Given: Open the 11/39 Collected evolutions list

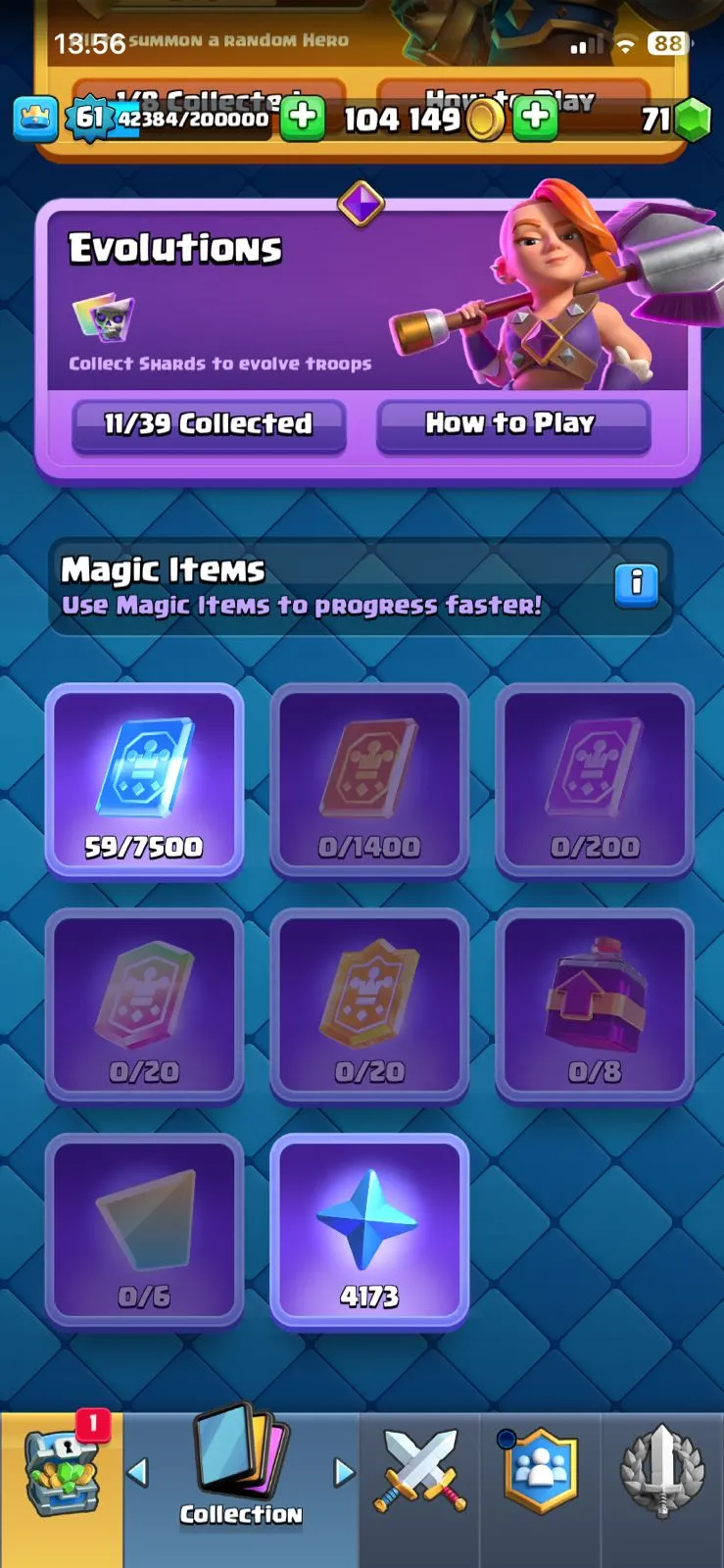Looking at the screenshot, I should 209,425.
